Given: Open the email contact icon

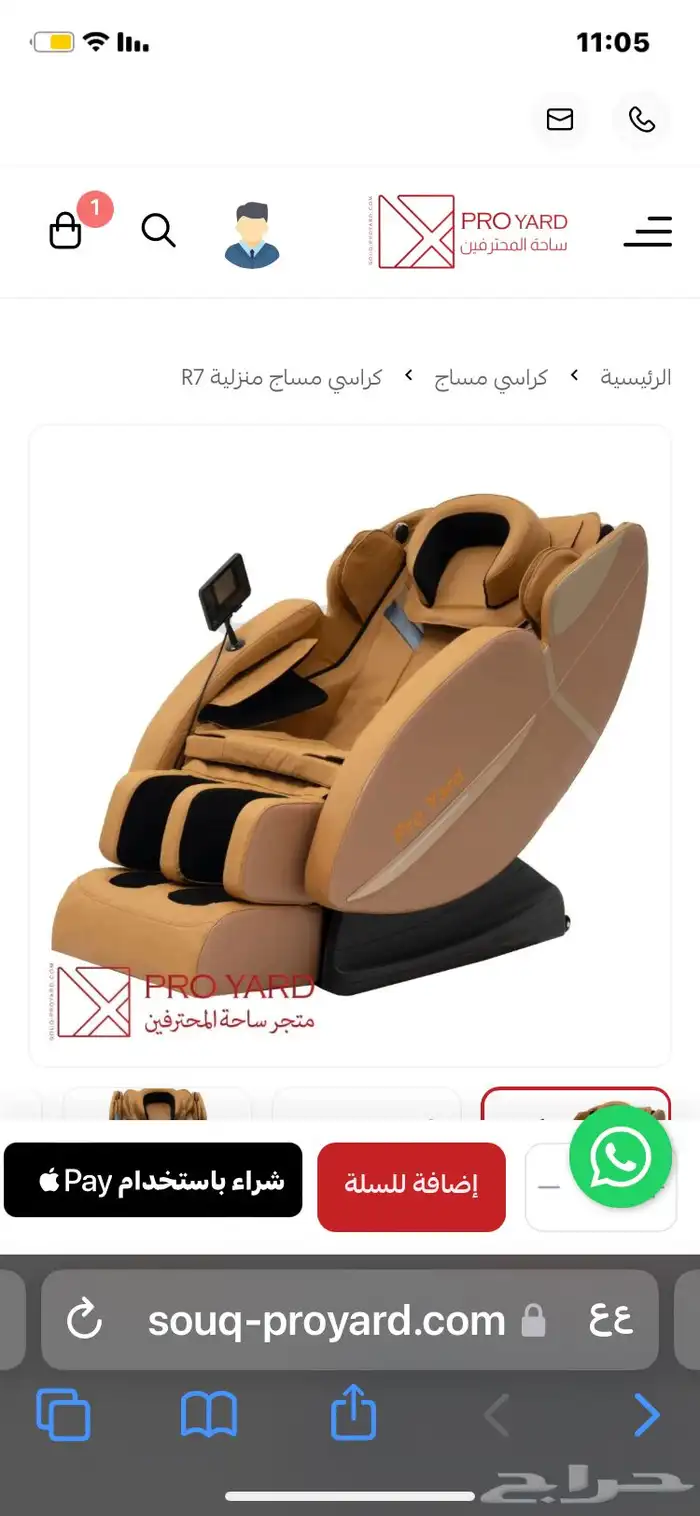Looking at the screenshot, I should [560, 120].
